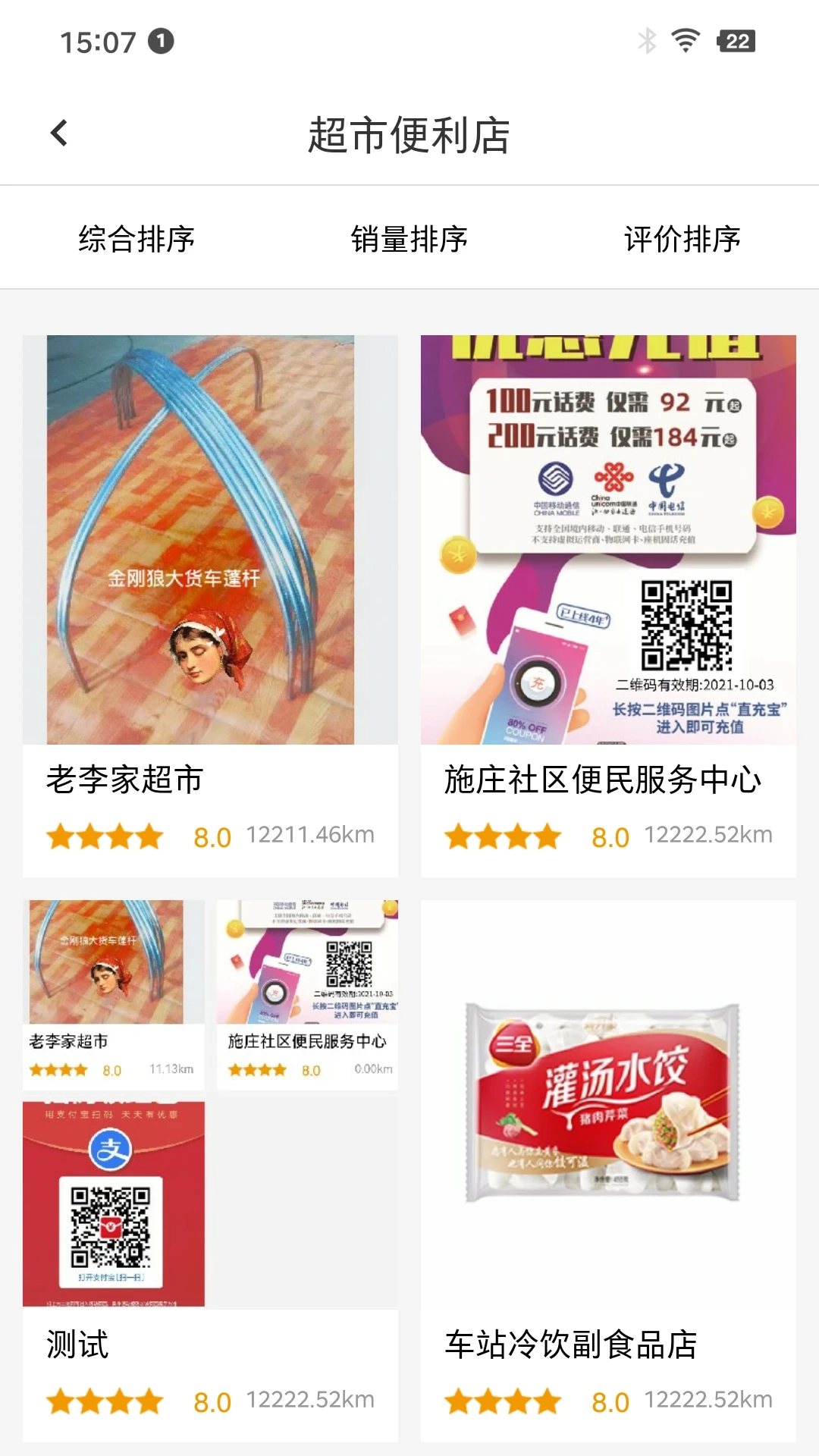This screenshot has width=819, height=1456.
Task: Tap the star rating under 老李家超市
Action: coord(105,836)
